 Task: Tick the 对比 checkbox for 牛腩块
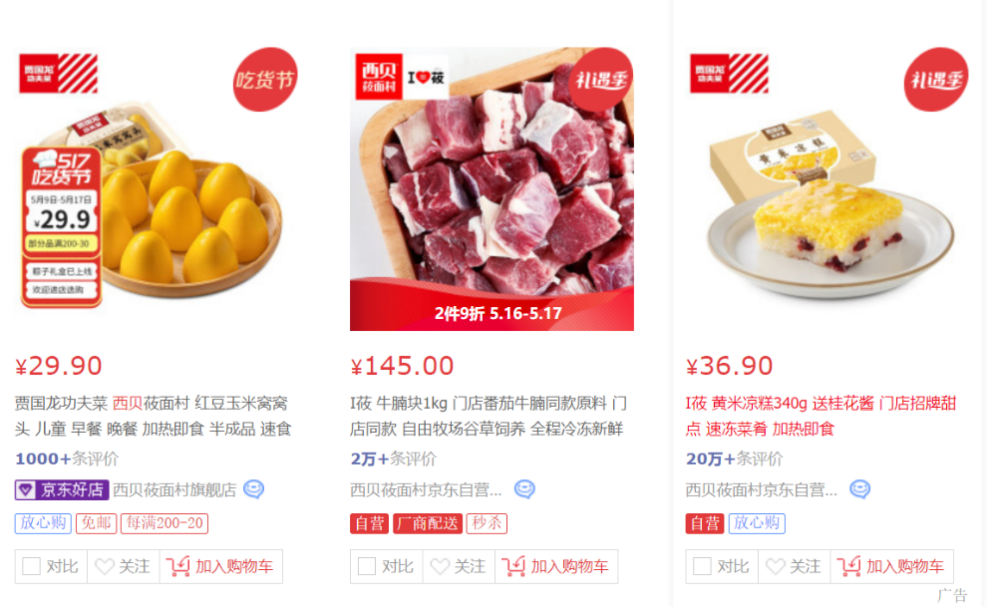click(367, 566)
